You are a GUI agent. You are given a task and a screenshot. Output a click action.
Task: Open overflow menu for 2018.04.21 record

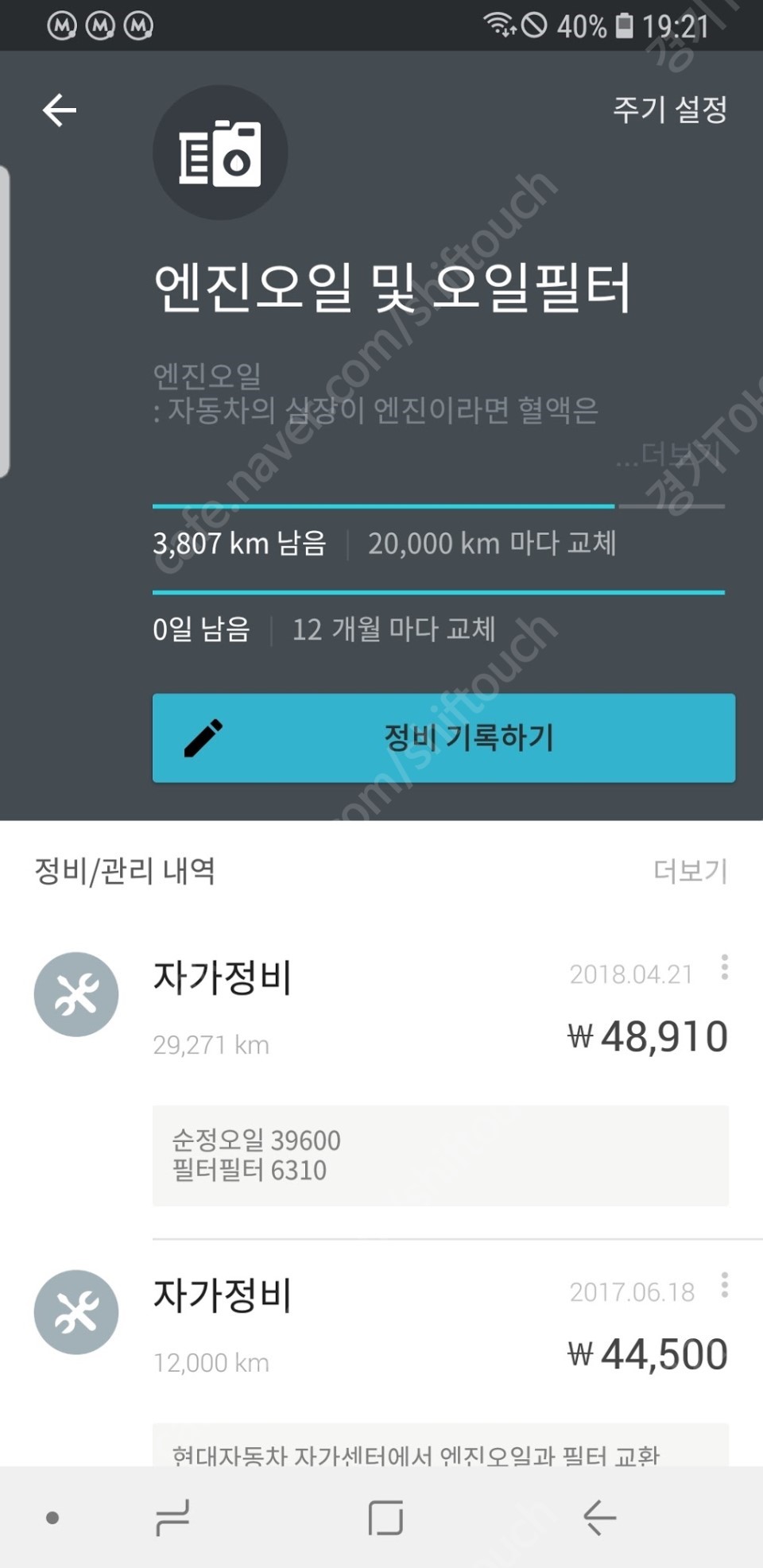coord(724,967)
